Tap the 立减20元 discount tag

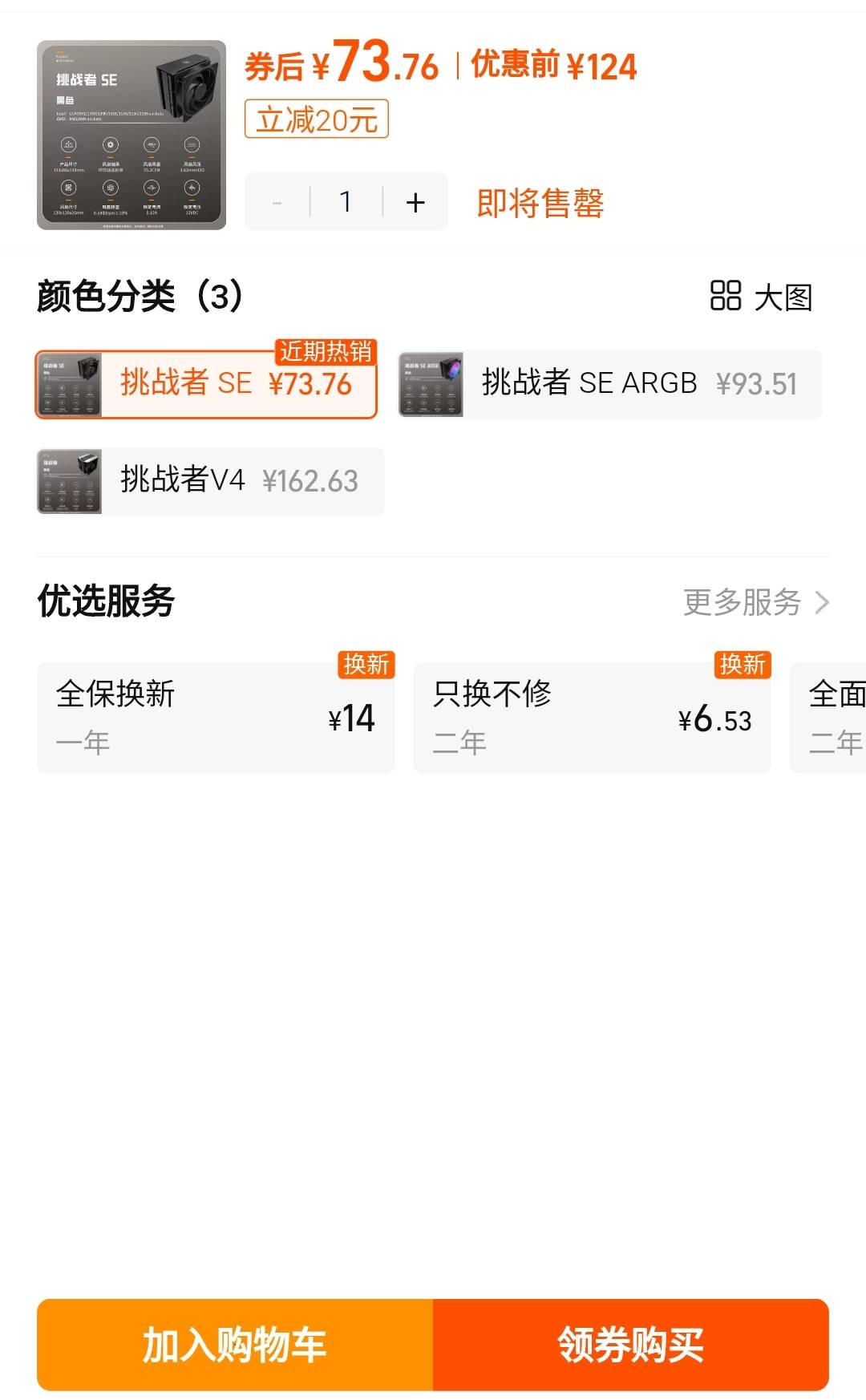[317, 119]
